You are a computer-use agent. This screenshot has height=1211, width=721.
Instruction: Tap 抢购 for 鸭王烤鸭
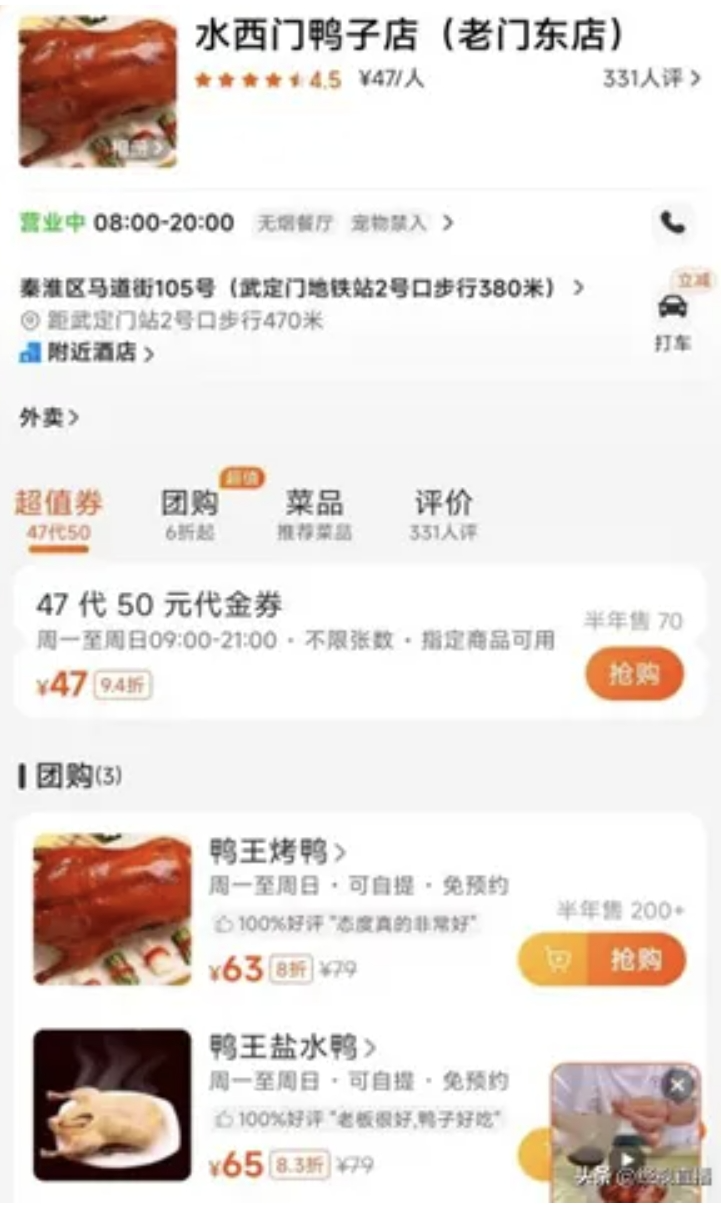[636, 960]
